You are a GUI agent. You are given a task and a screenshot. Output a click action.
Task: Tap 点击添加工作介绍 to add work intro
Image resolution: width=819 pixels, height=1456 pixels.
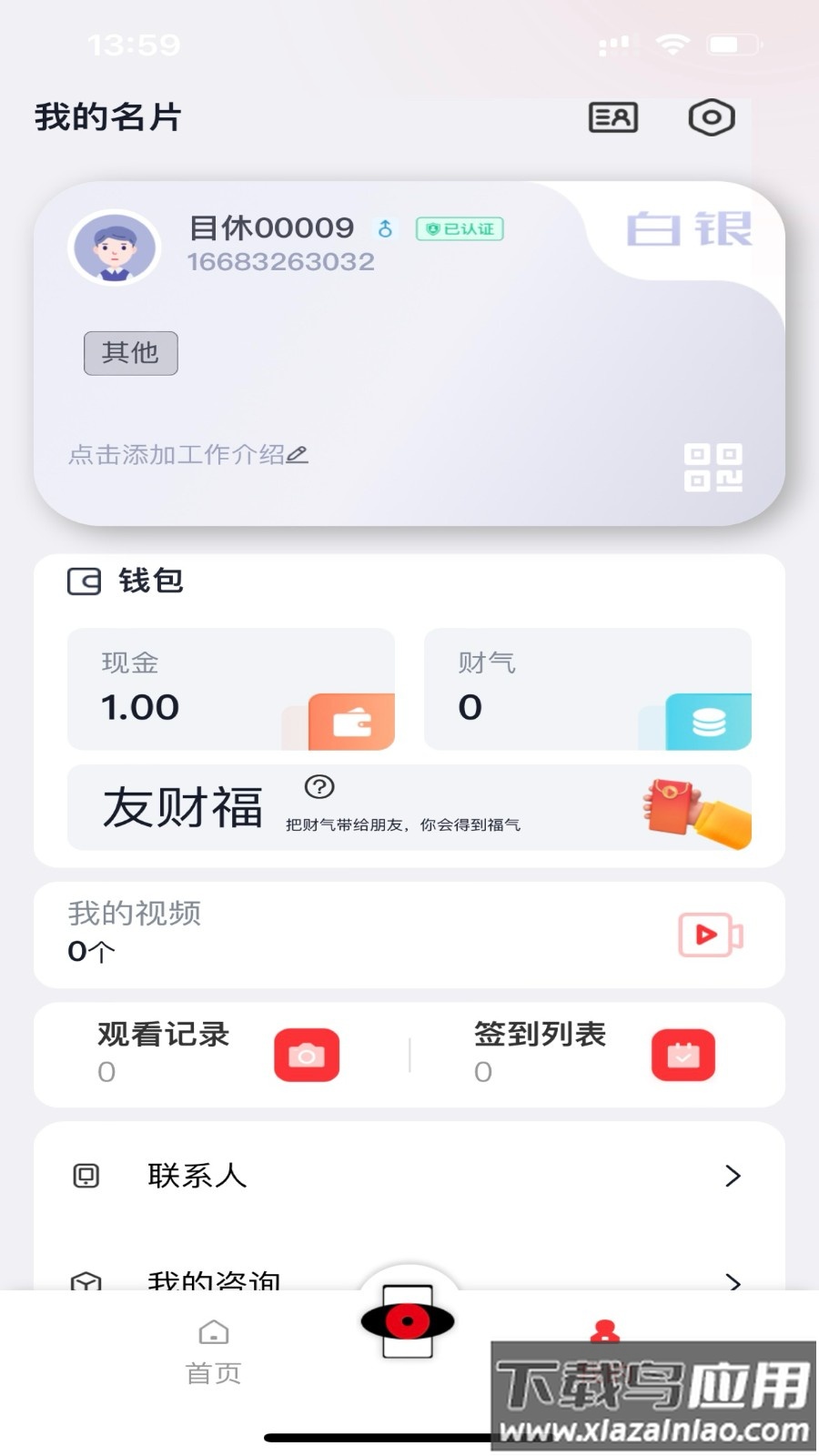point(187,455)
